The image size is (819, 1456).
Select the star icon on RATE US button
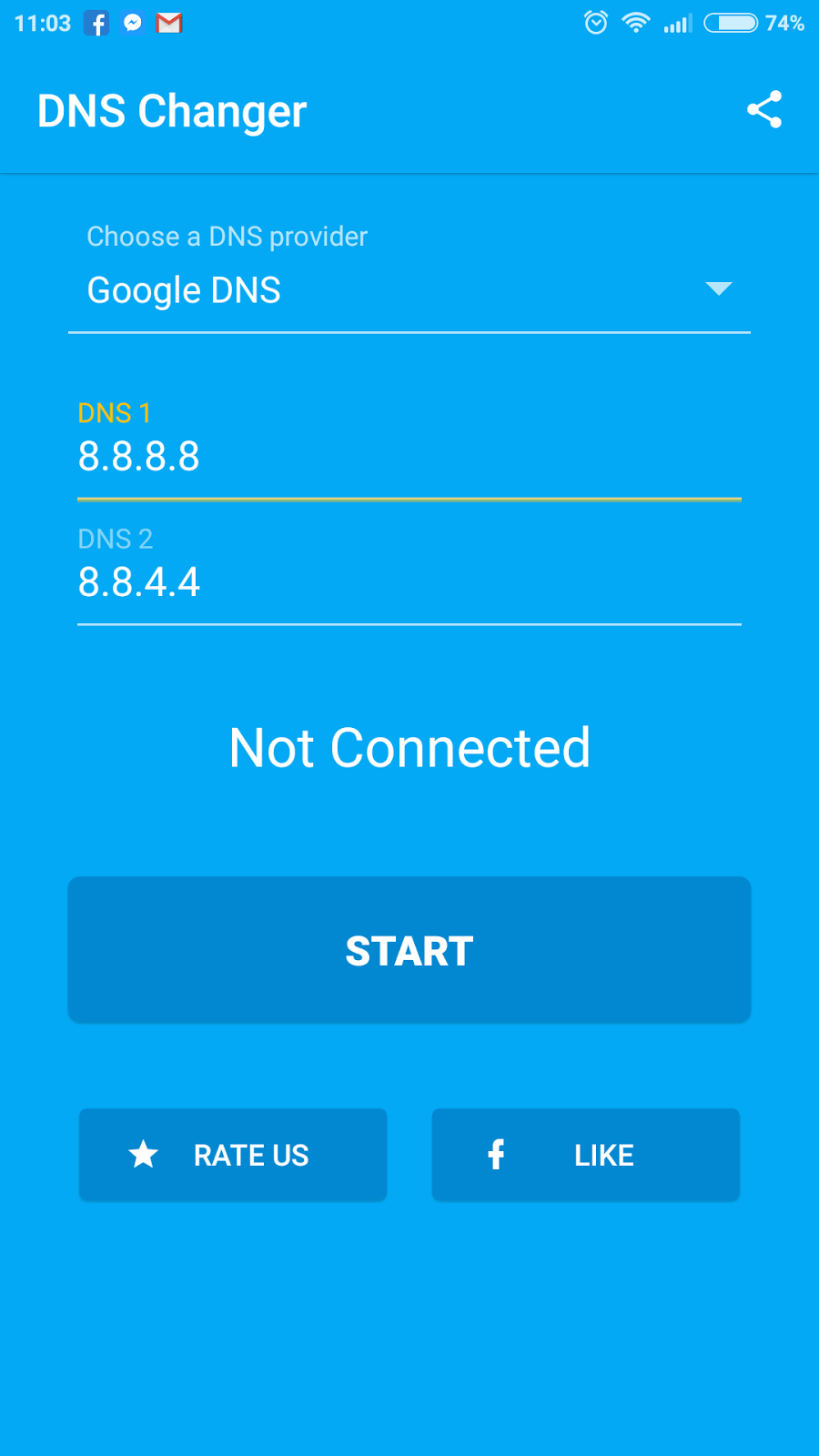point(143,1155)
